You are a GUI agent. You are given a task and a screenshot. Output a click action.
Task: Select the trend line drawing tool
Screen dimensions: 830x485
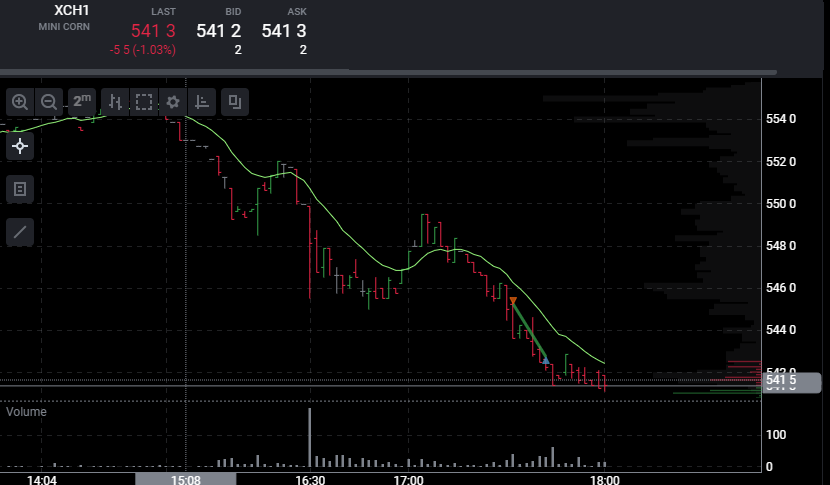20,232
